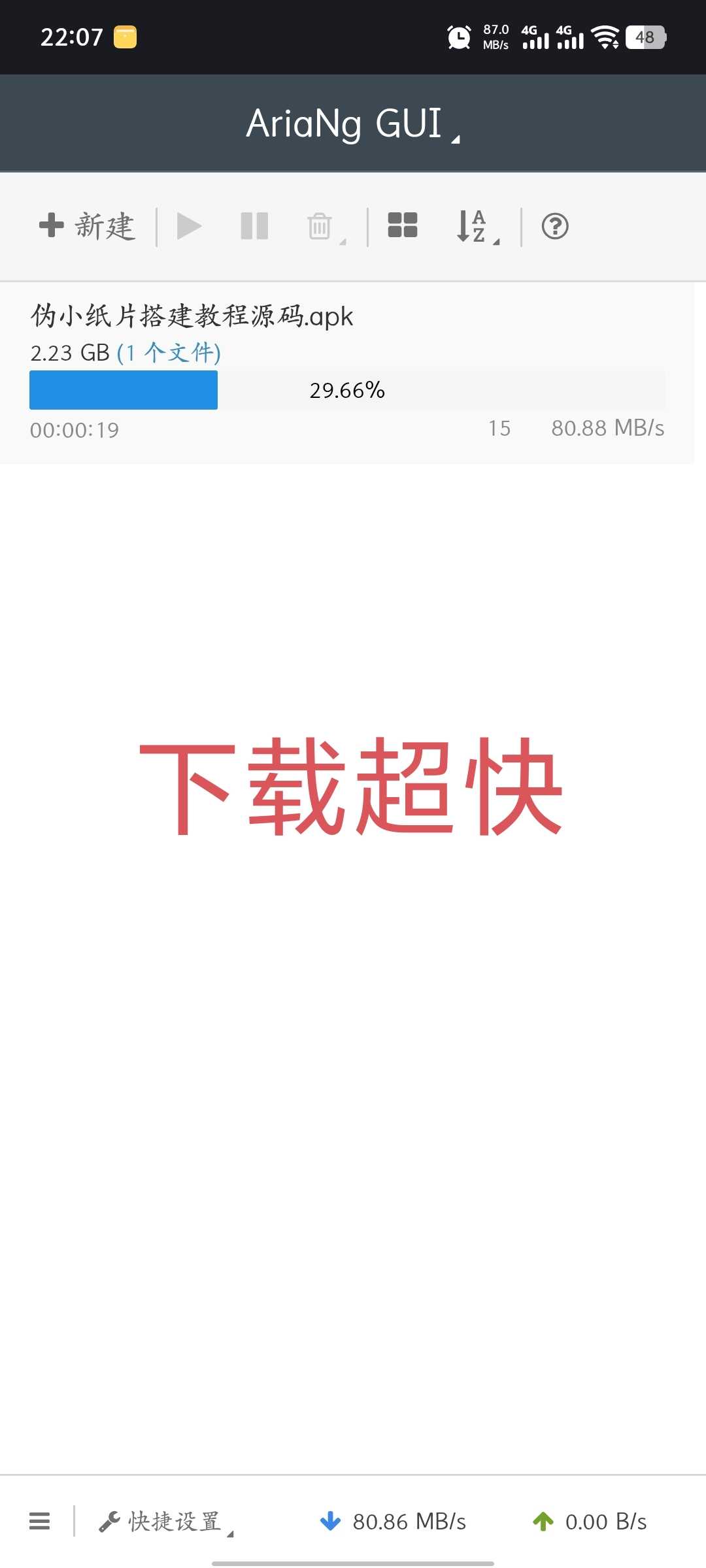Image resolution: width=706 pixels, height=1568 pixels.
Task: Select the 伪小纸片搭建教程源码.apk download task
Action: [x=191, y=317]
